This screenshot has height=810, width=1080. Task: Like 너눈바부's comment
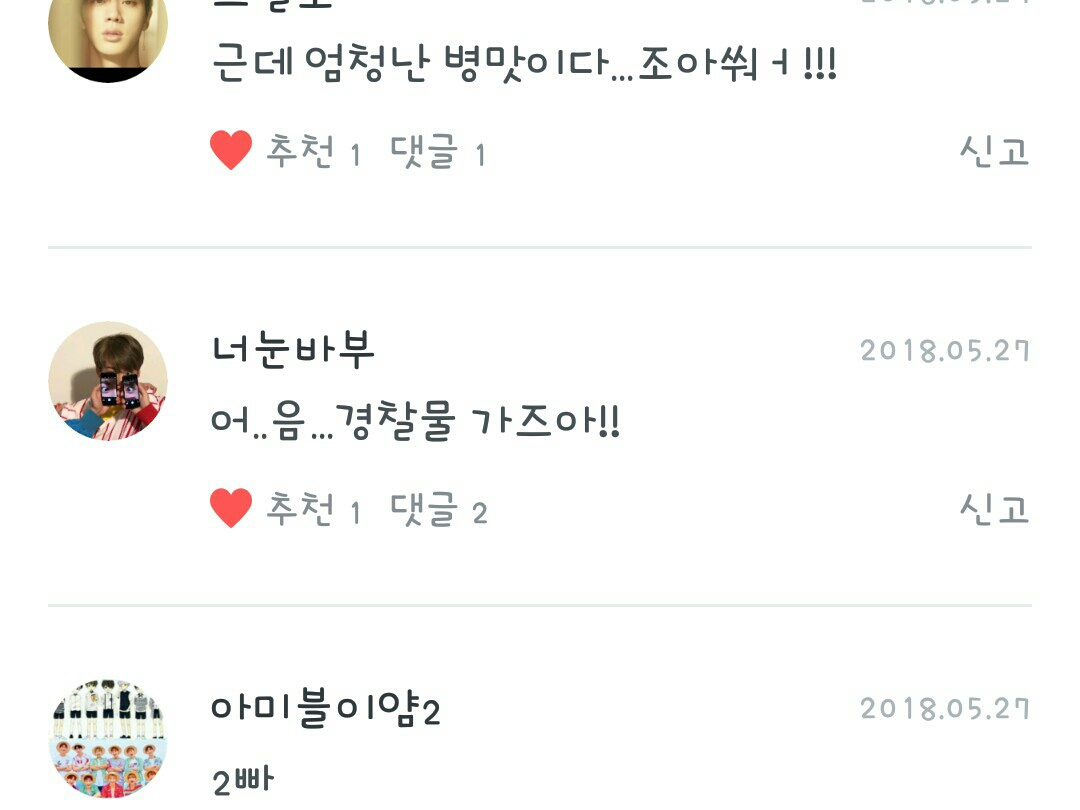tap(231, 510)
